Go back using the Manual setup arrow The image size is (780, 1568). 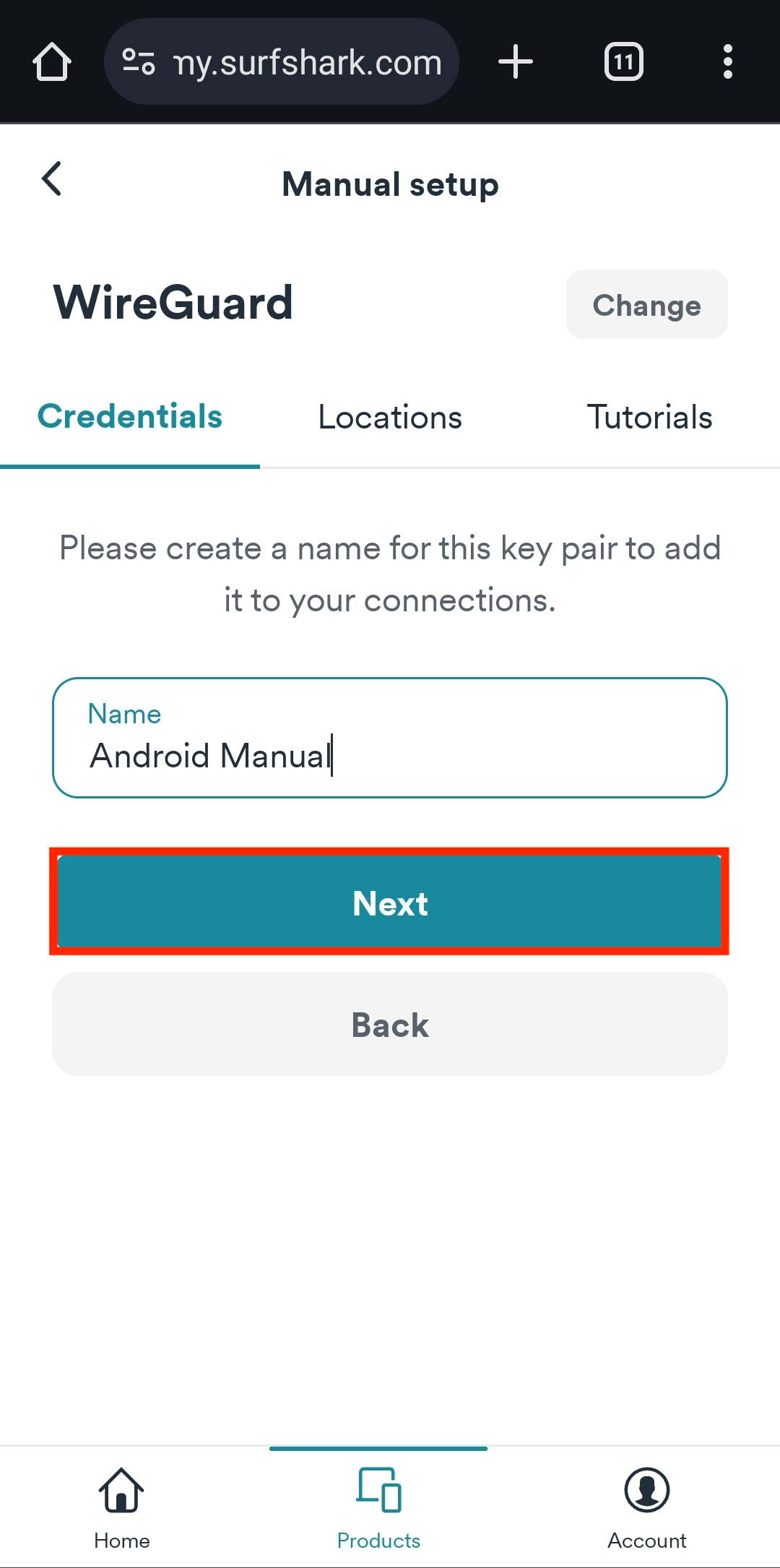pyautogui.click(x=52, y=178)
